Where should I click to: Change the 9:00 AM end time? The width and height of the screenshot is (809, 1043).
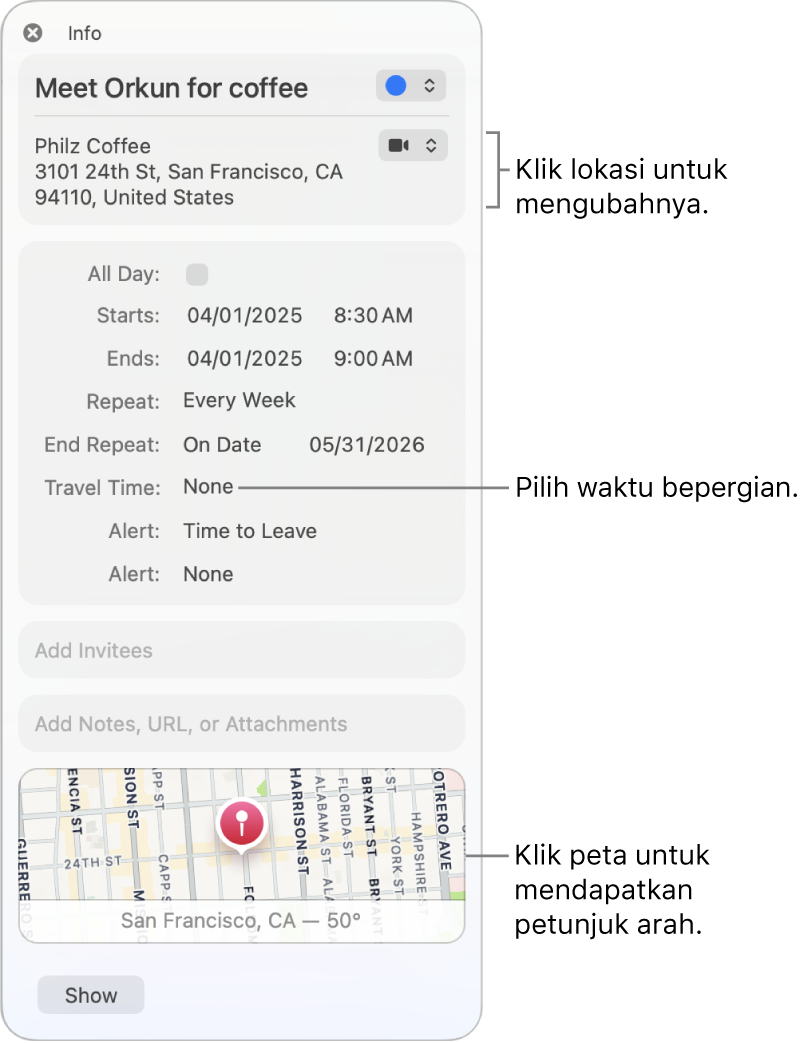tap(372, 359)
